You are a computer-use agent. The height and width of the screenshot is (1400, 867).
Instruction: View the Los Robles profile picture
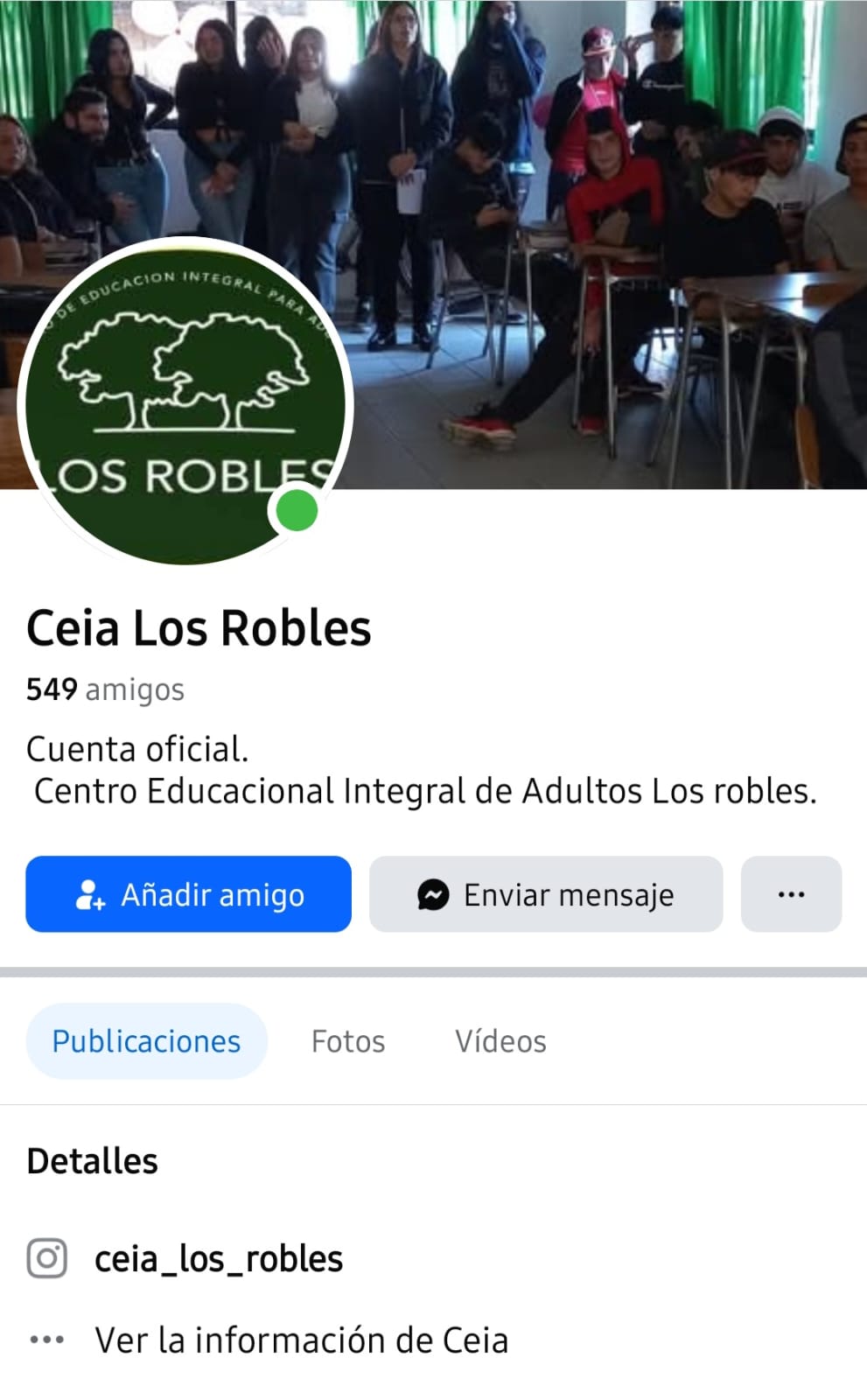tap(185, 402)
